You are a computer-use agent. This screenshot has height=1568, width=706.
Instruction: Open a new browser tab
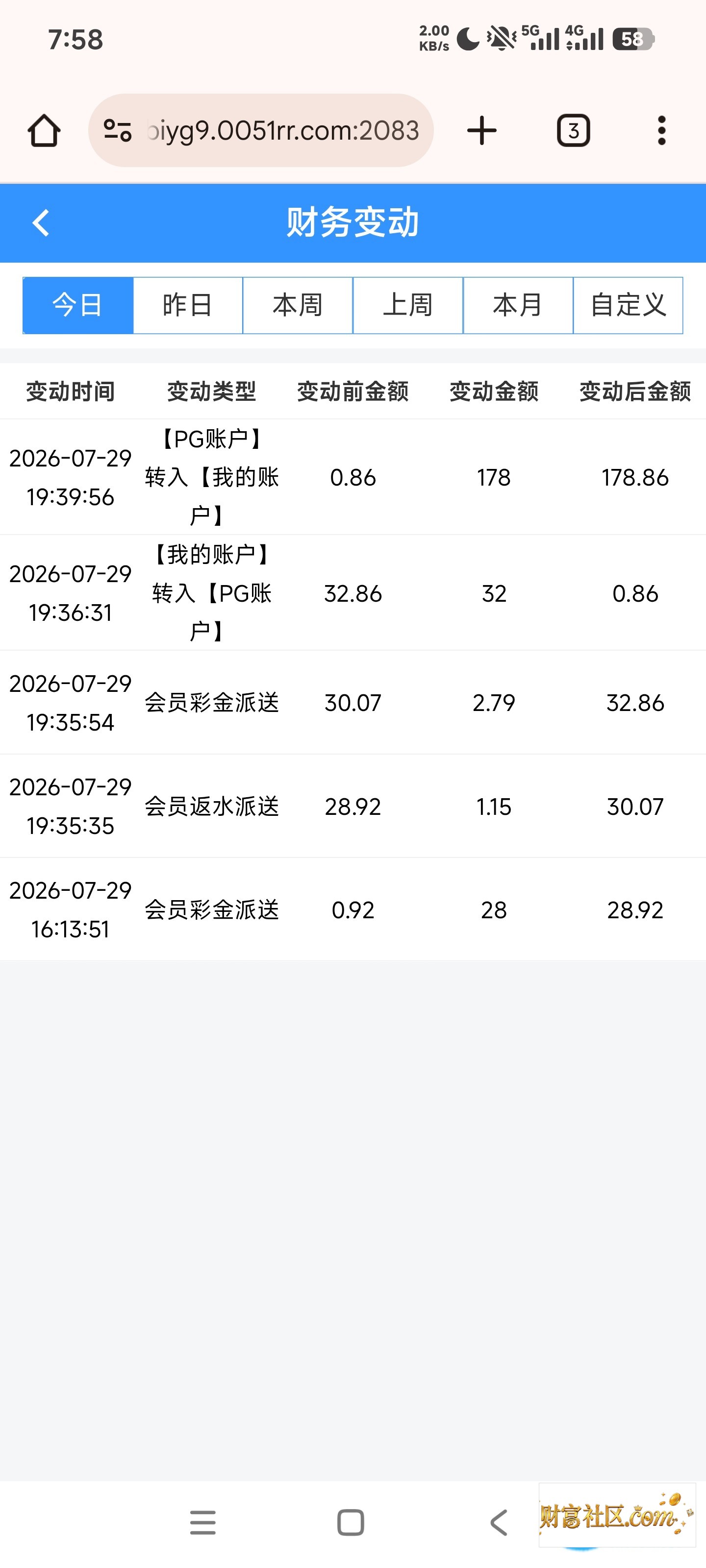[482, 130]
